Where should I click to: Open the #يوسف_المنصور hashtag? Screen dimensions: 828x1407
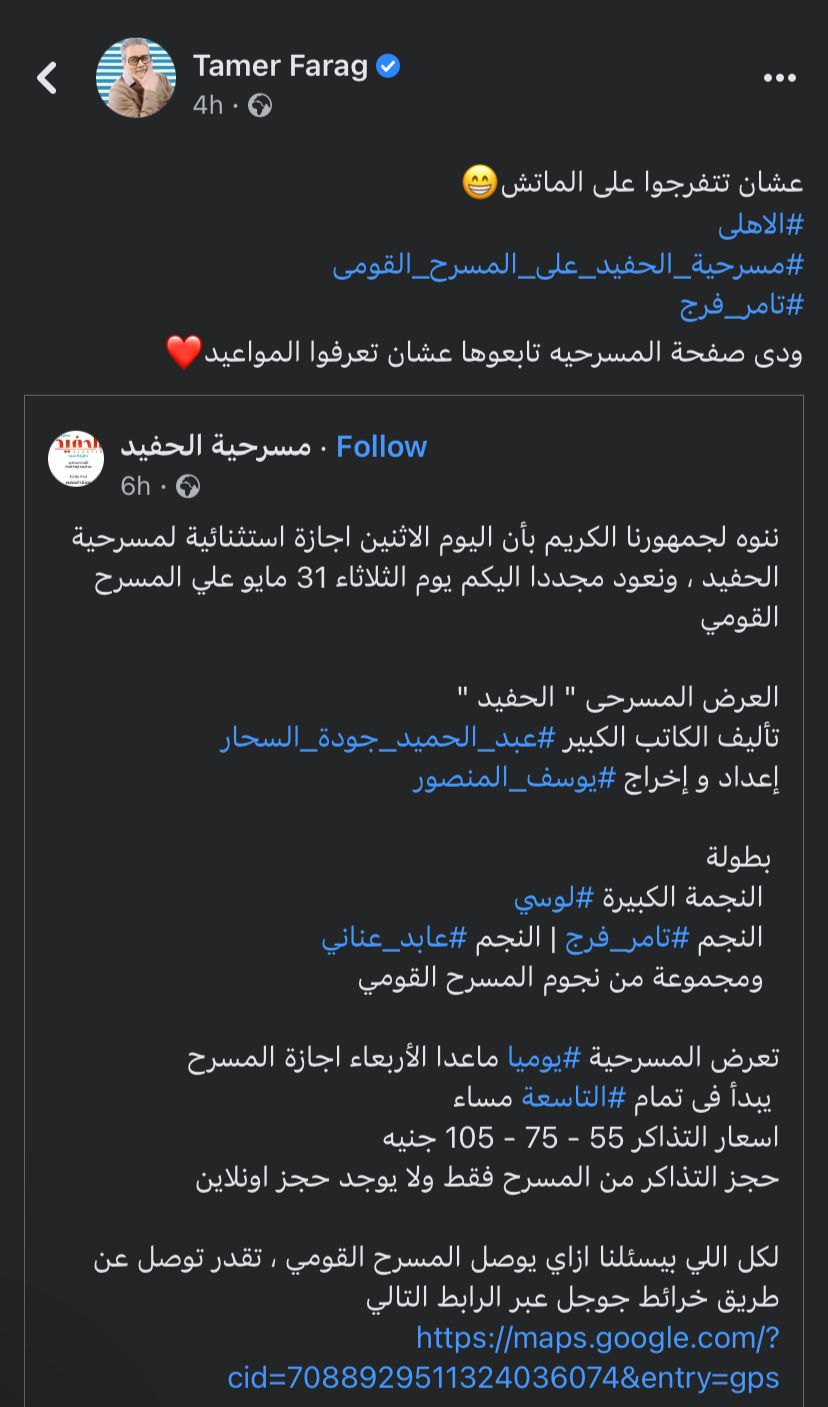pos(519,779)
